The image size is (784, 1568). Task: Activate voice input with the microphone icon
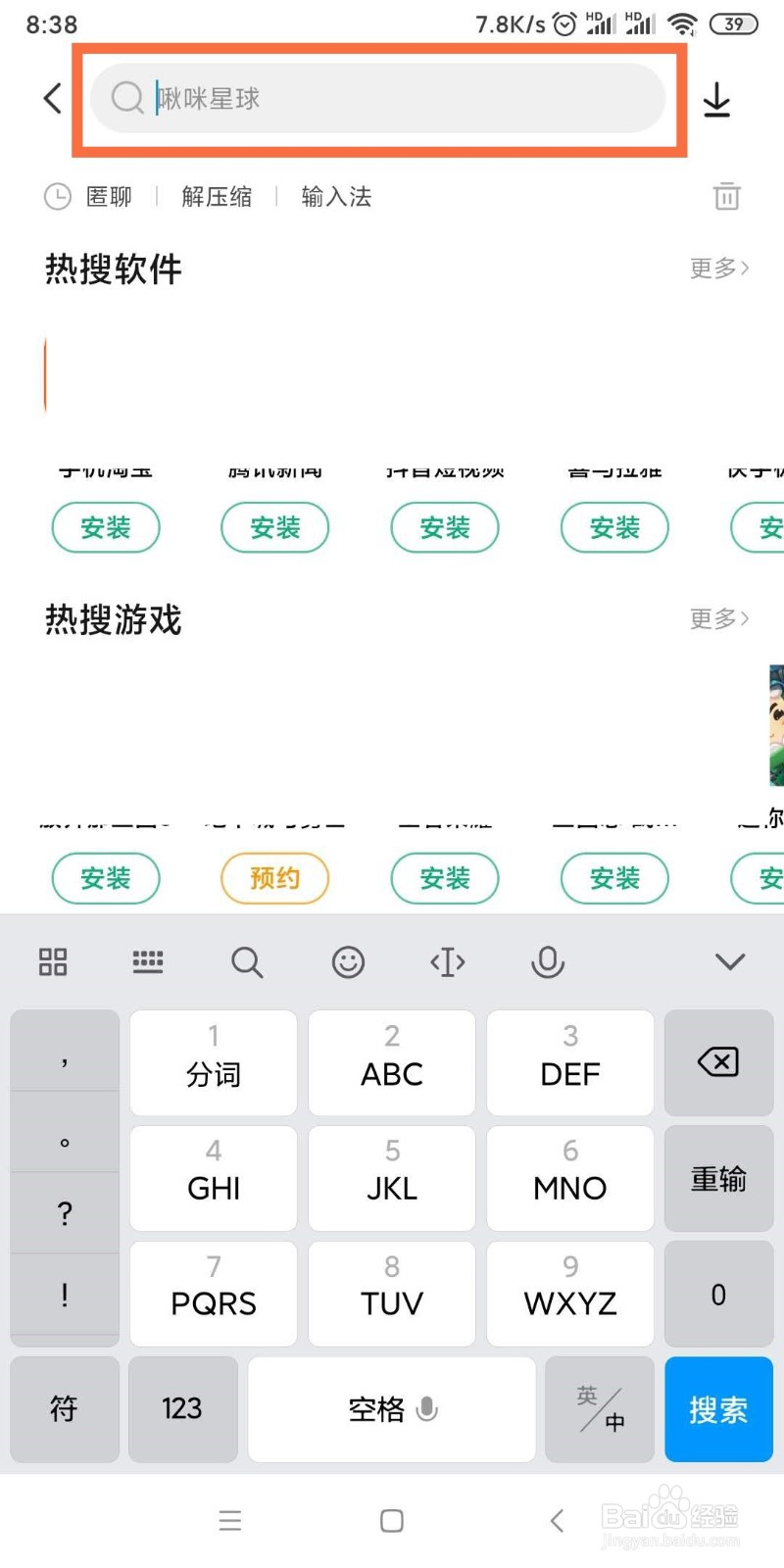(547, 961)
